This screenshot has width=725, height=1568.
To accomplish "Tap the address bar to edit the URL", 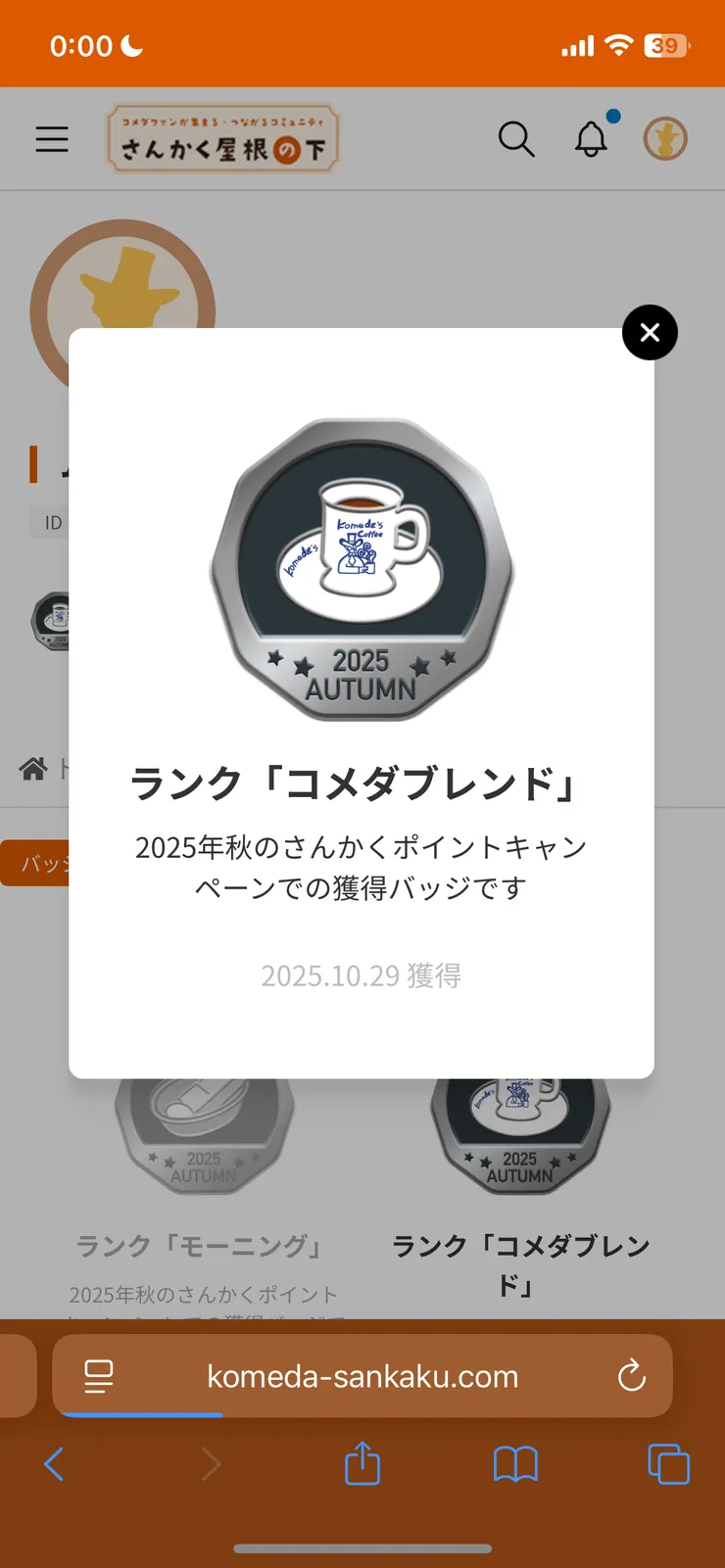I will (x=362, y=1376).
